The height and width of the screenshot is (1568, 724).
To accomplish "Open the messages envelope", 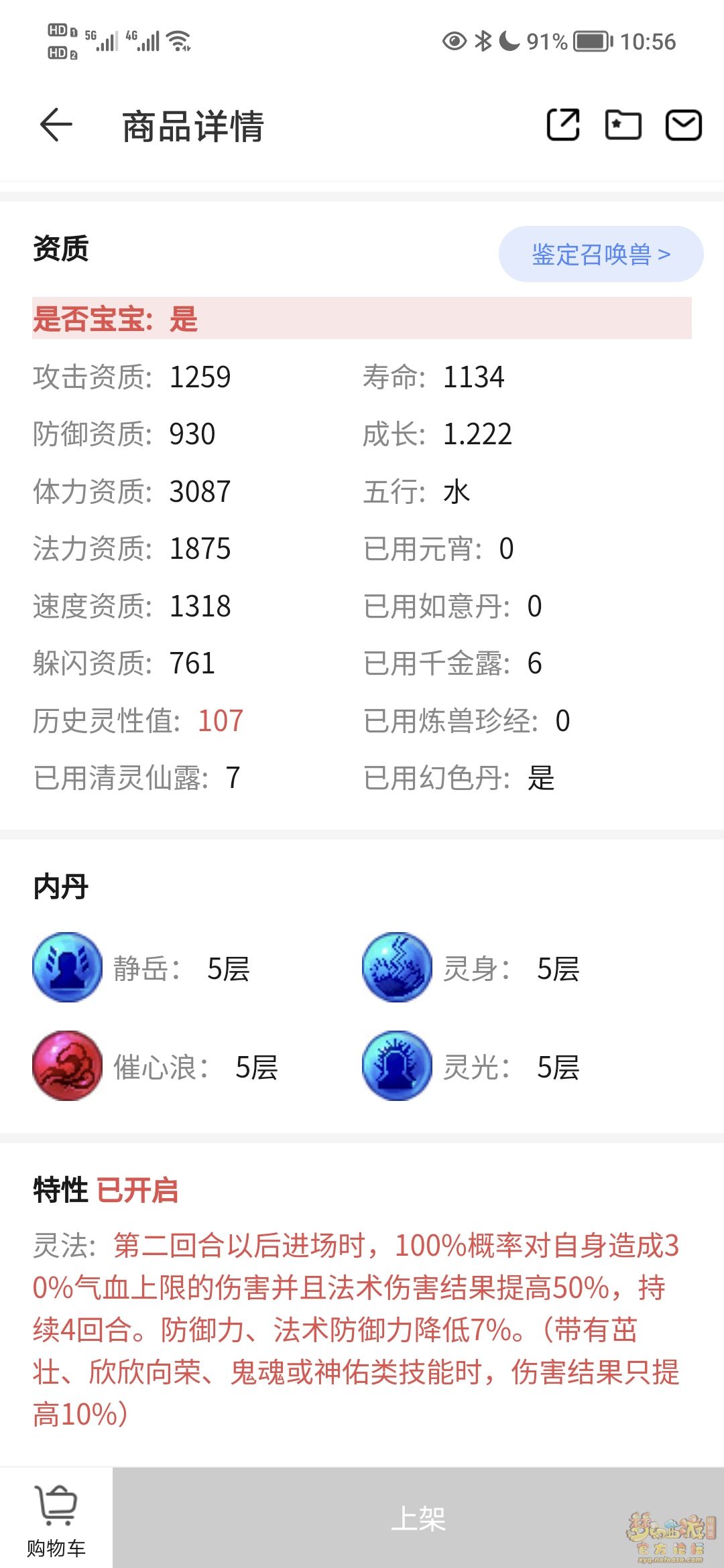I will [683, 125].
